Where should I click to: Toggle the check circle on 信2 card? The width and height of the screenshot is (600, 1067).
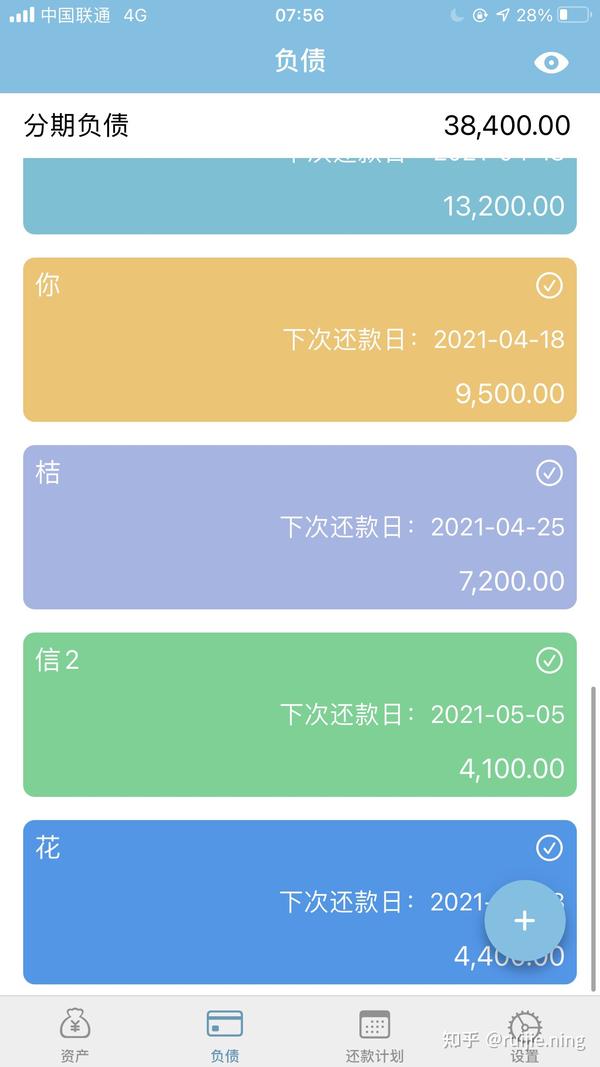[549, 660]
